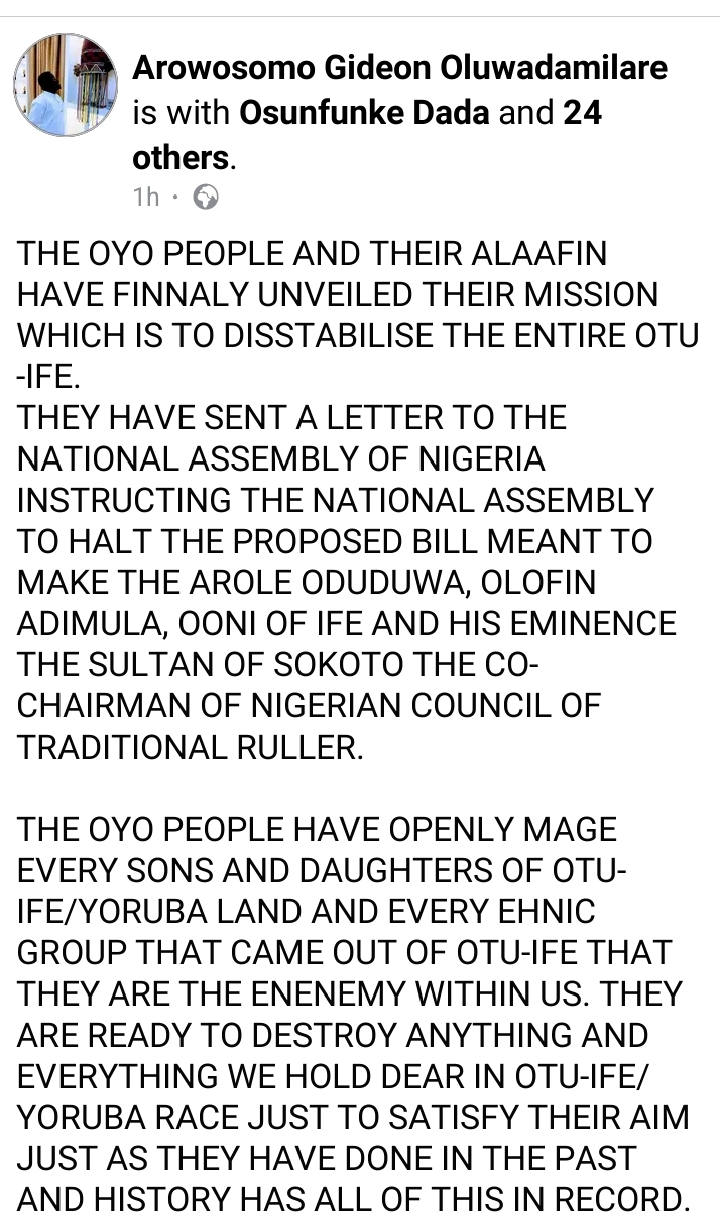The height and width of the screenshot is (1226, 720).
Task: Open Arowosomo Gideon Oluwadamilare's profile picture
Action: [x=65, y=85]
